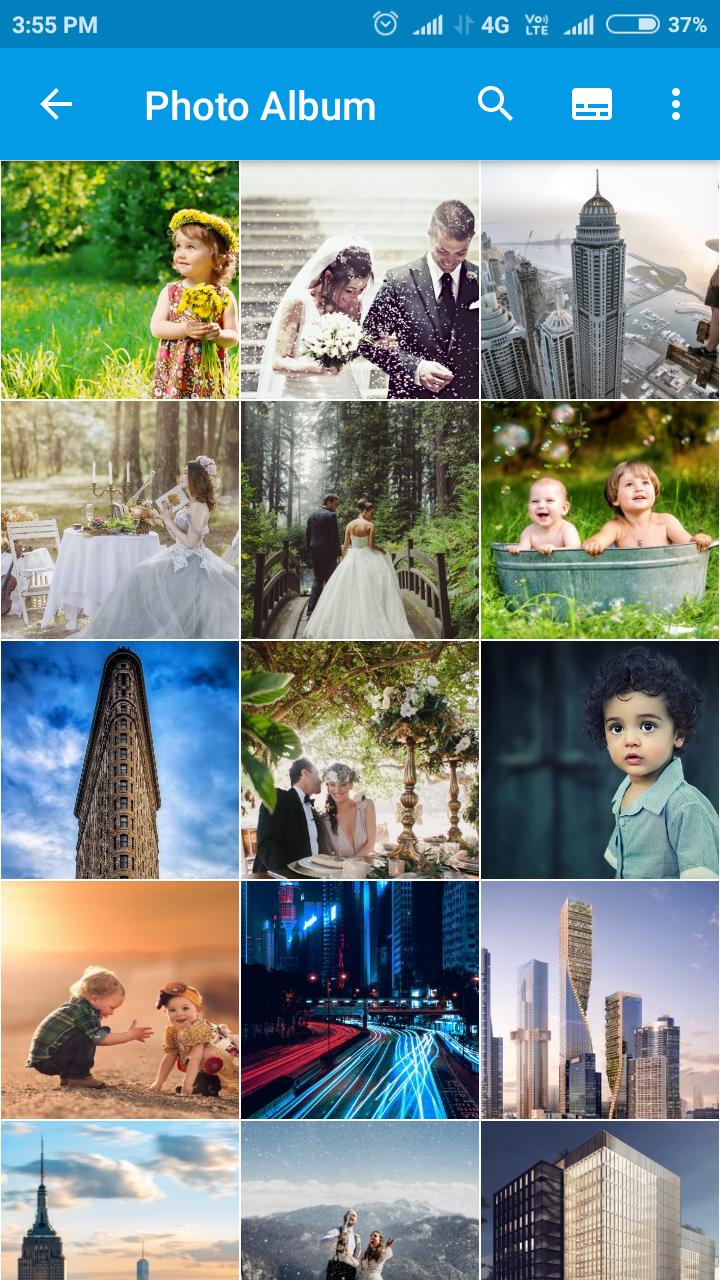View aerial skyscraper city photo
Image resolution: width=720 pixels, height=1280 pixels.
pos(600,280)
